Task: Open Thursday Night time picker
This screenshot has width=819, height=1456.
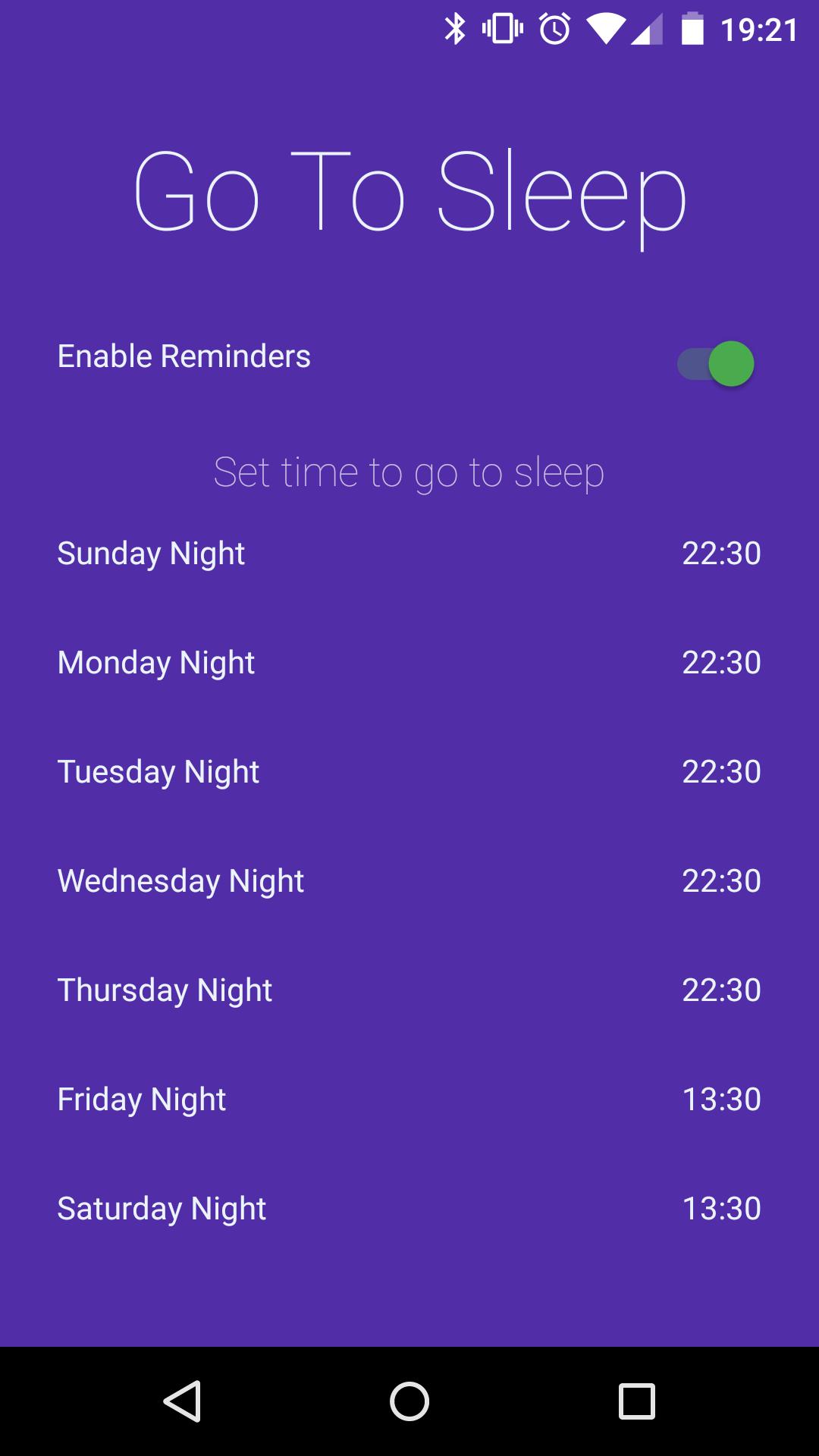Action: click(x=409, y=989)
